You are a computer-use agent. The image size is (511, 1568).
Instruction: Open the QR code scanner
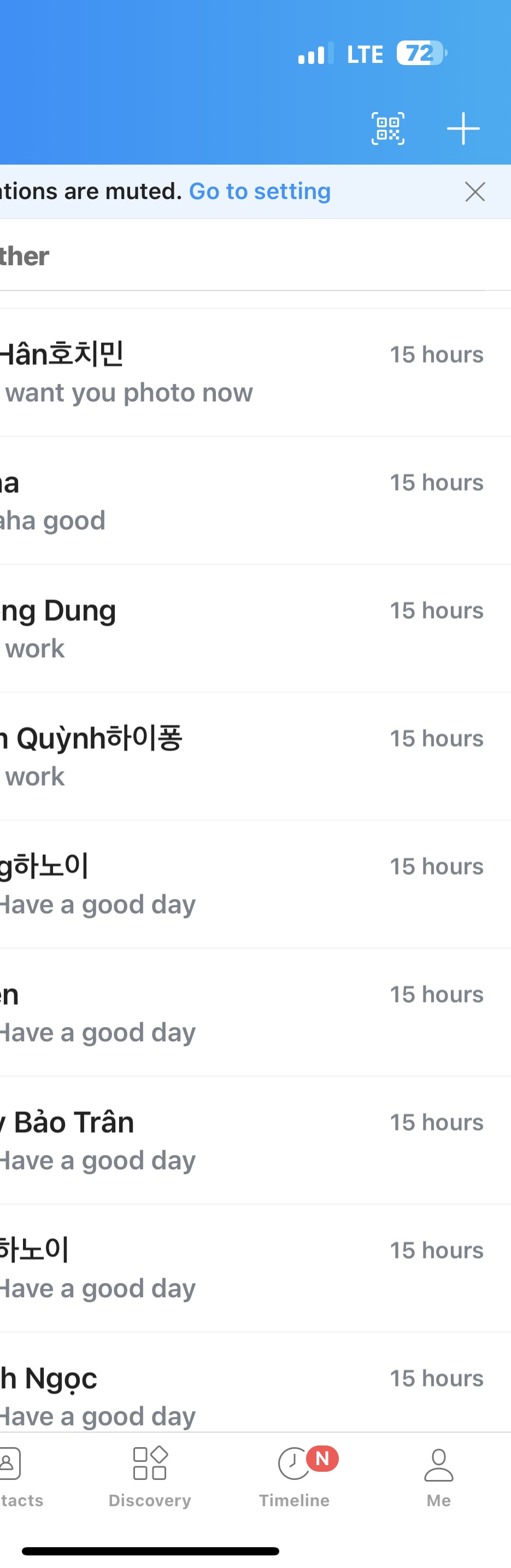click(x=387, y=129)
